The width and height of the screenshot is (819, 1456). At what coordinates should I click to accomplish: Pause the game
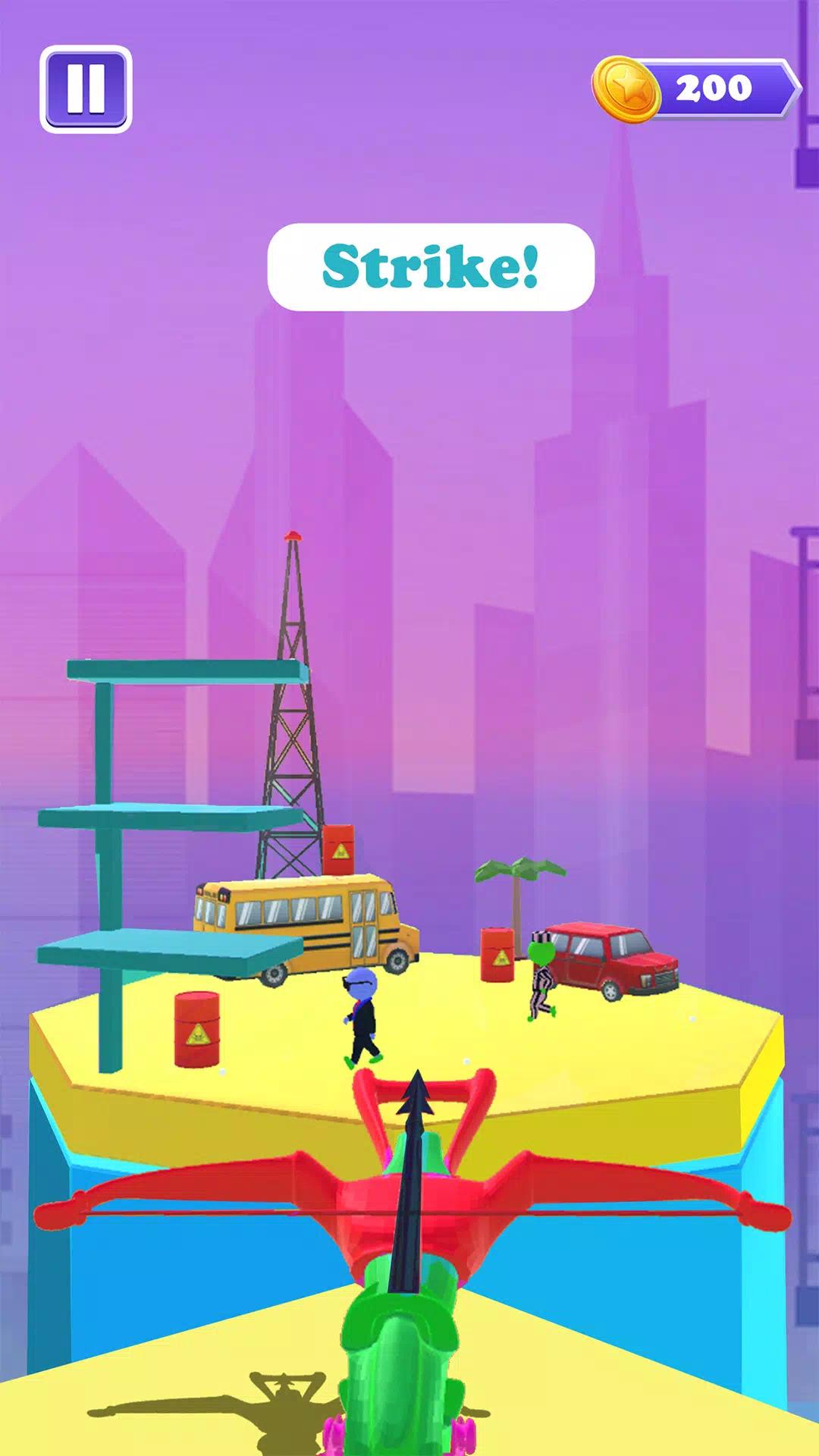tap(86, 89)
